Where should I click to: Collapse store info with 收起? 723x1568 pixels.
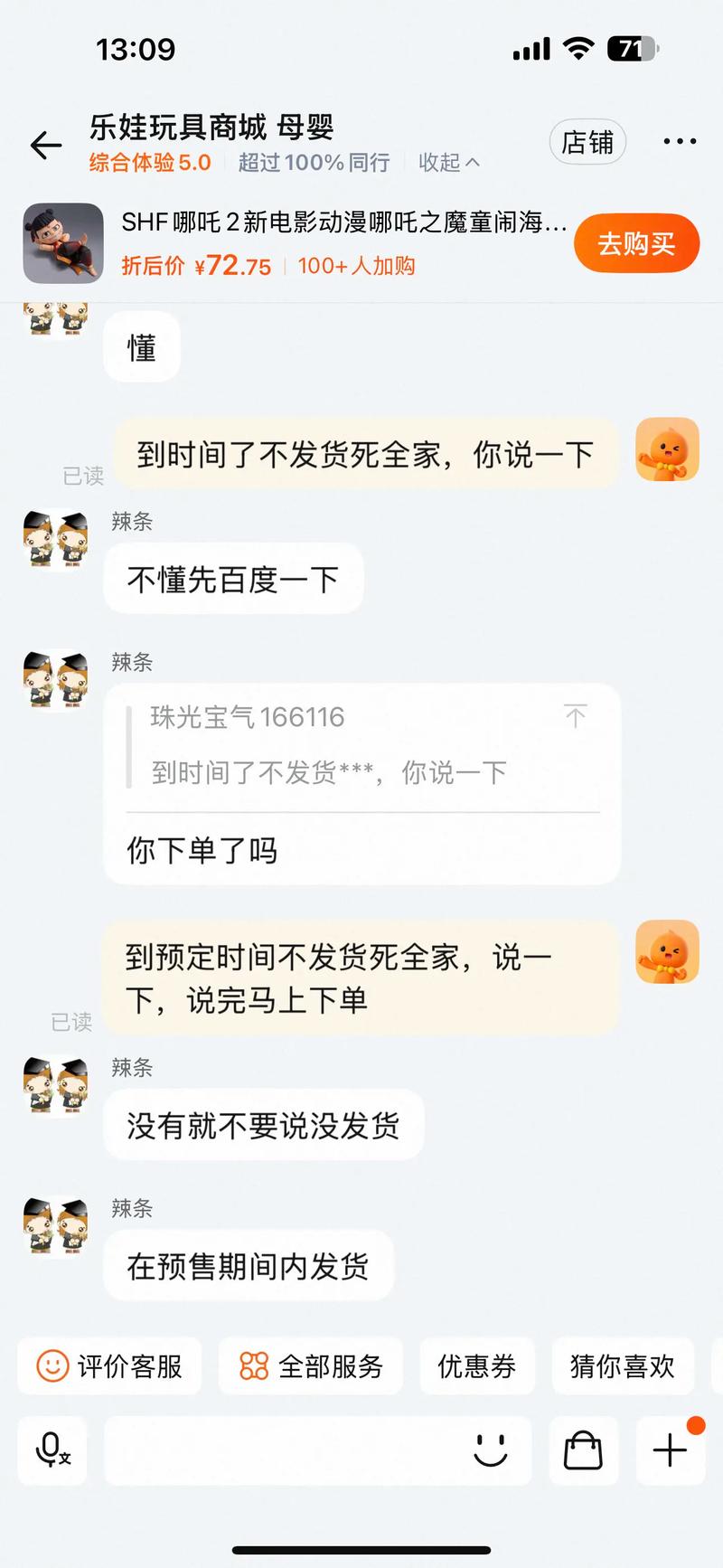(449, 163)
